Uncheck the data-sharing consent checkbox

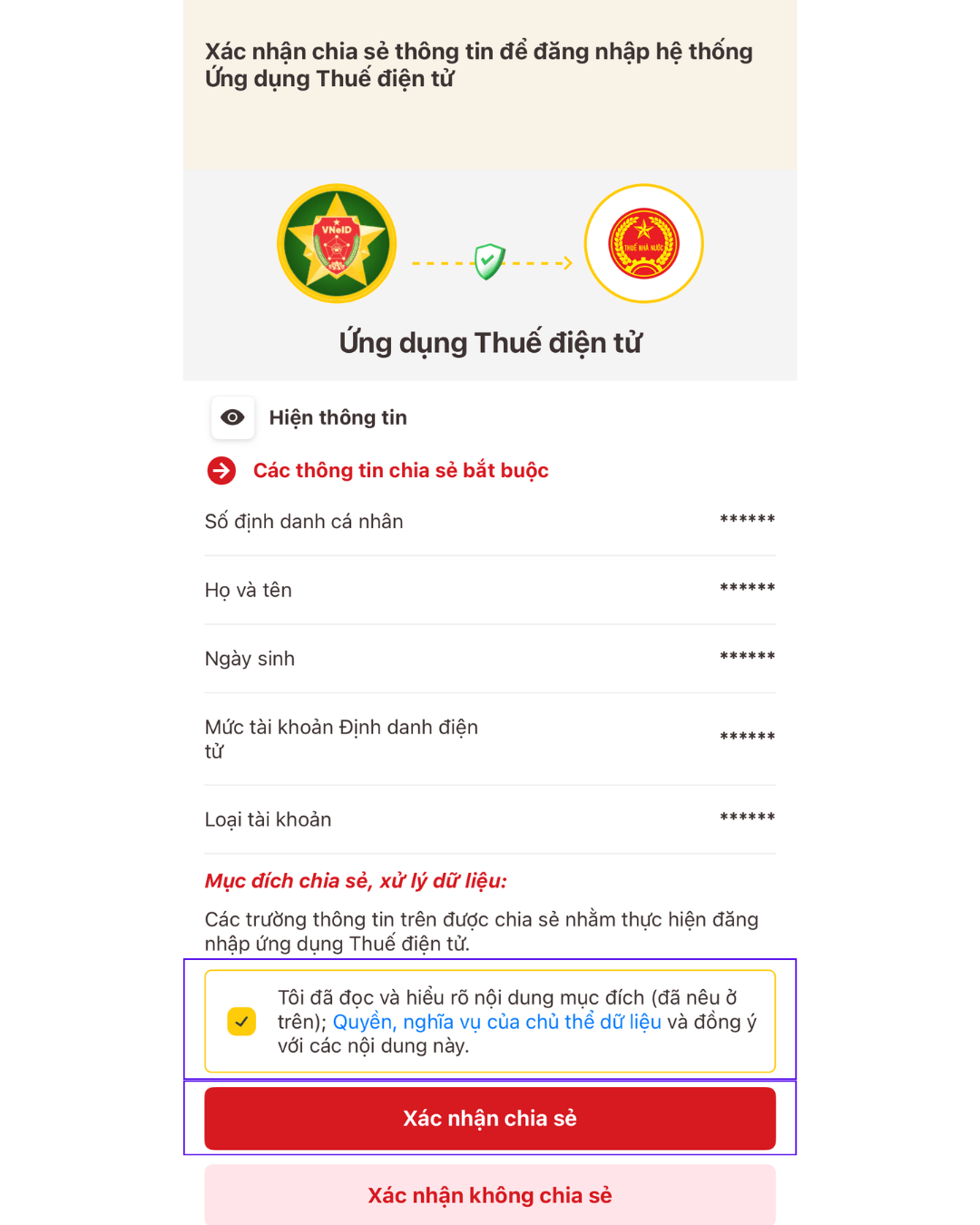coord(241,1022)
